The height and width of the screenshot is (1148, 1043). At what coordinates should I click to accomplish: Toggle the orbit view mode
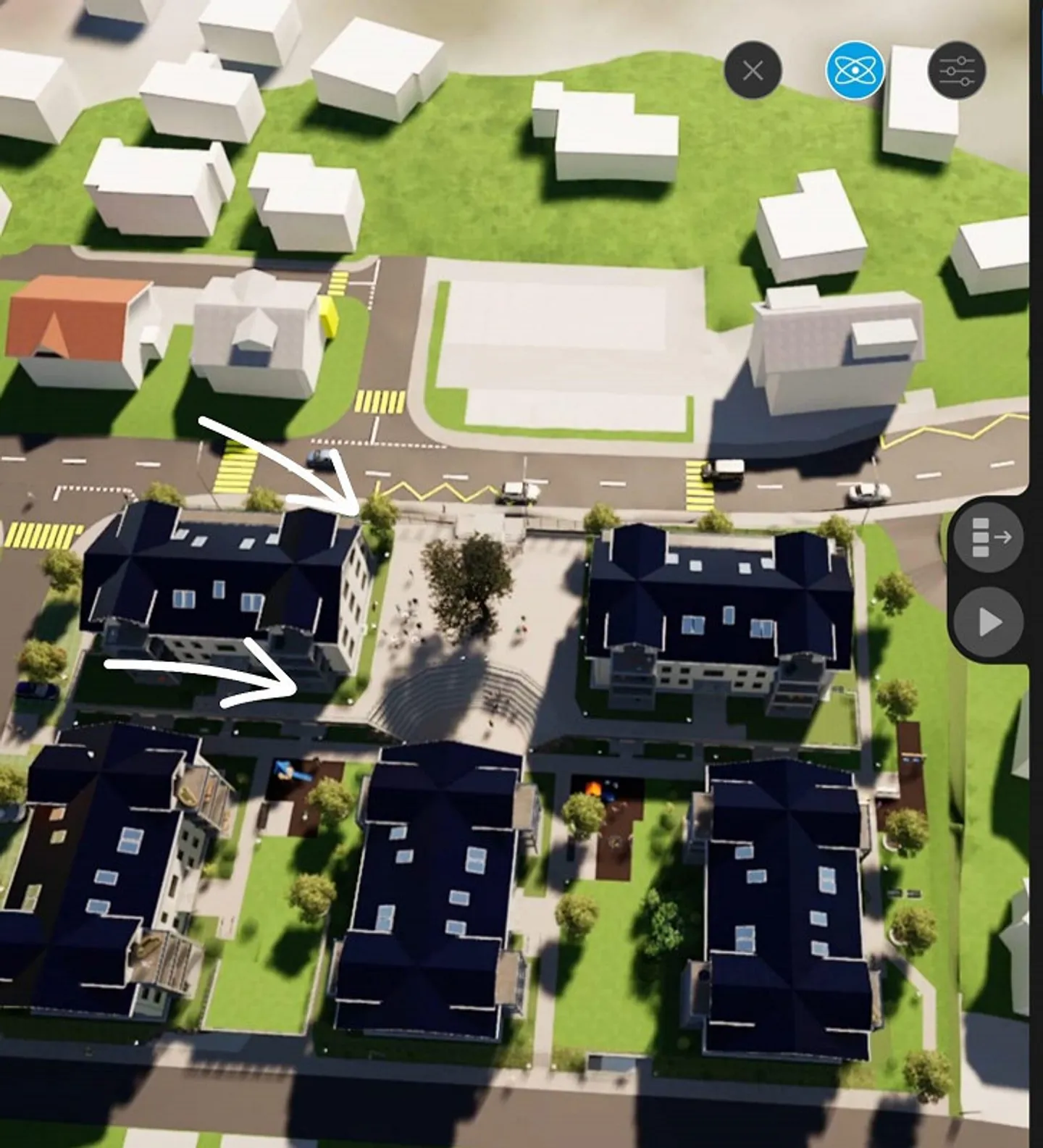point(855,70)
